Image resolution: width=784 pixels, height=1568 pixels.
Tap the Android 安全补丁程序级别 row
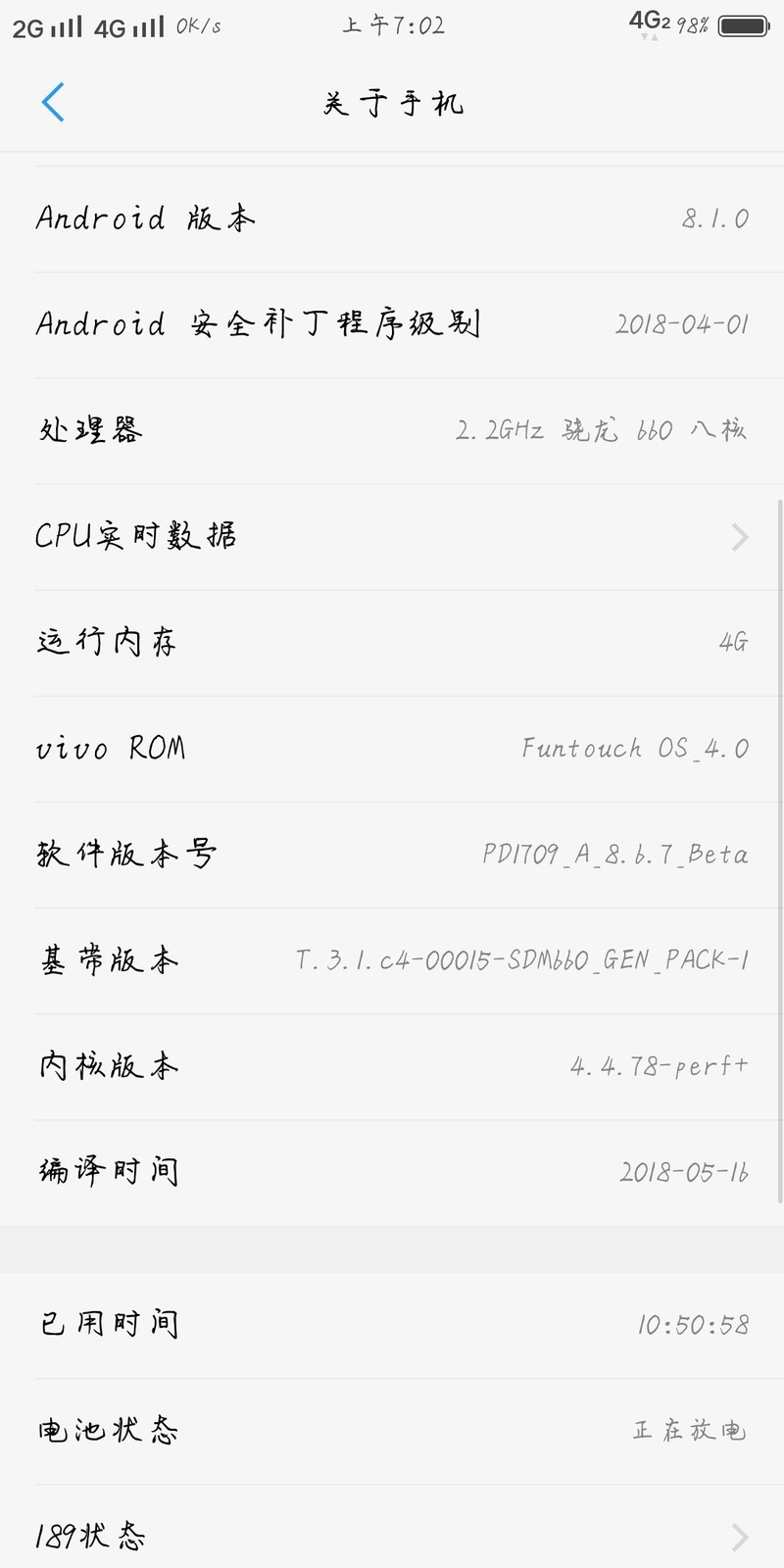coord(392,323)
